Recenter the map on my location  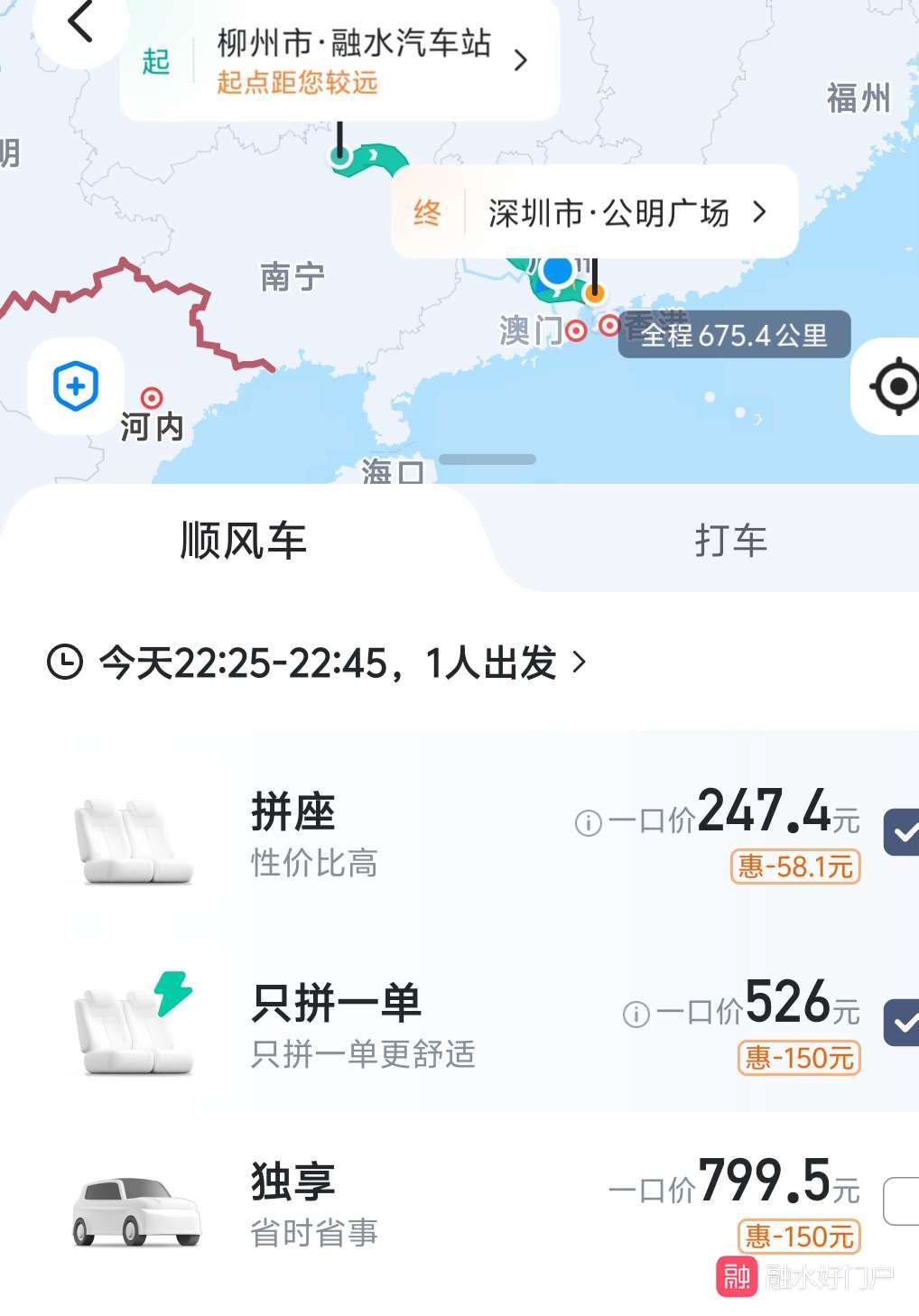point(894,386)
